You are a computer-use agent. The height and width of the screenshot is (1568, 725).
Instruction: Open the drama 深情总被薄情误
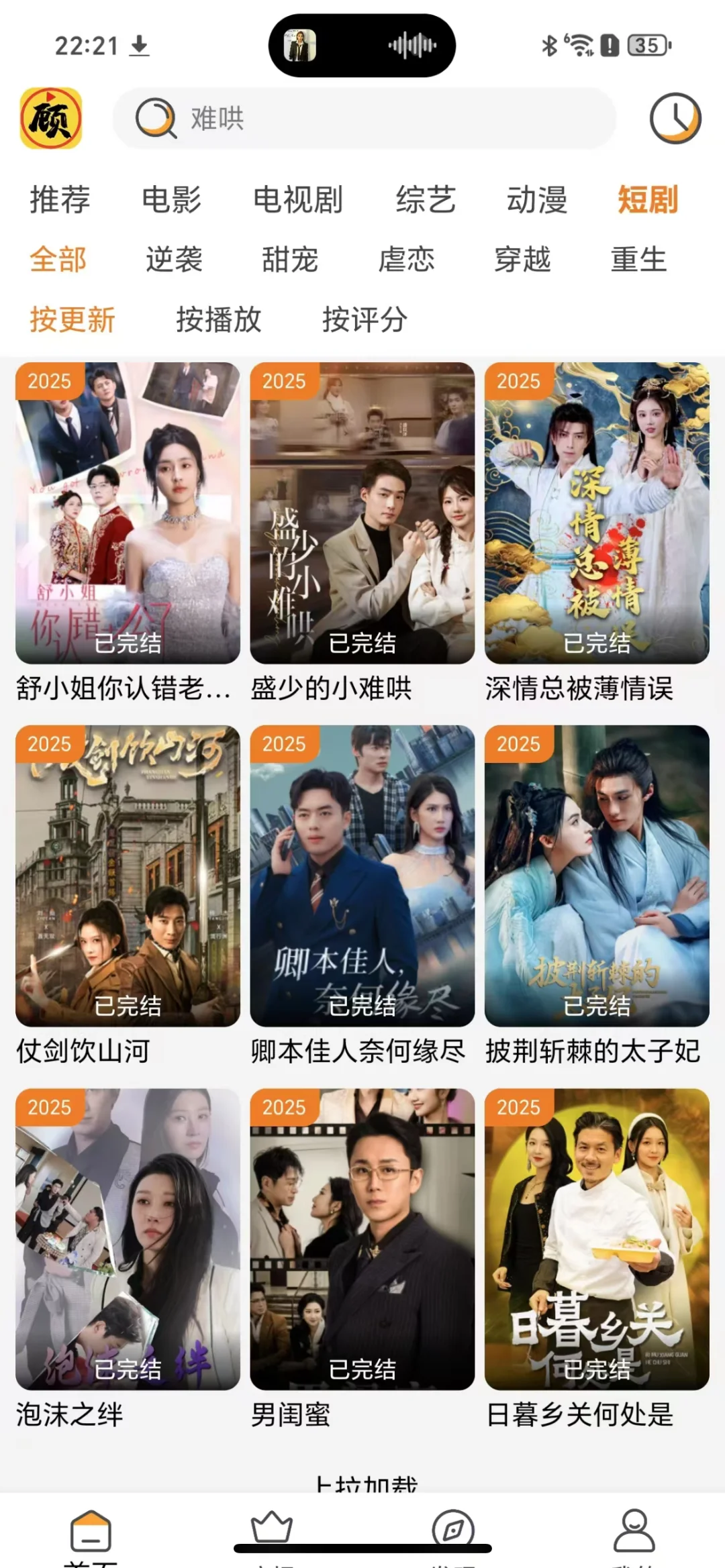pos(597,513)
